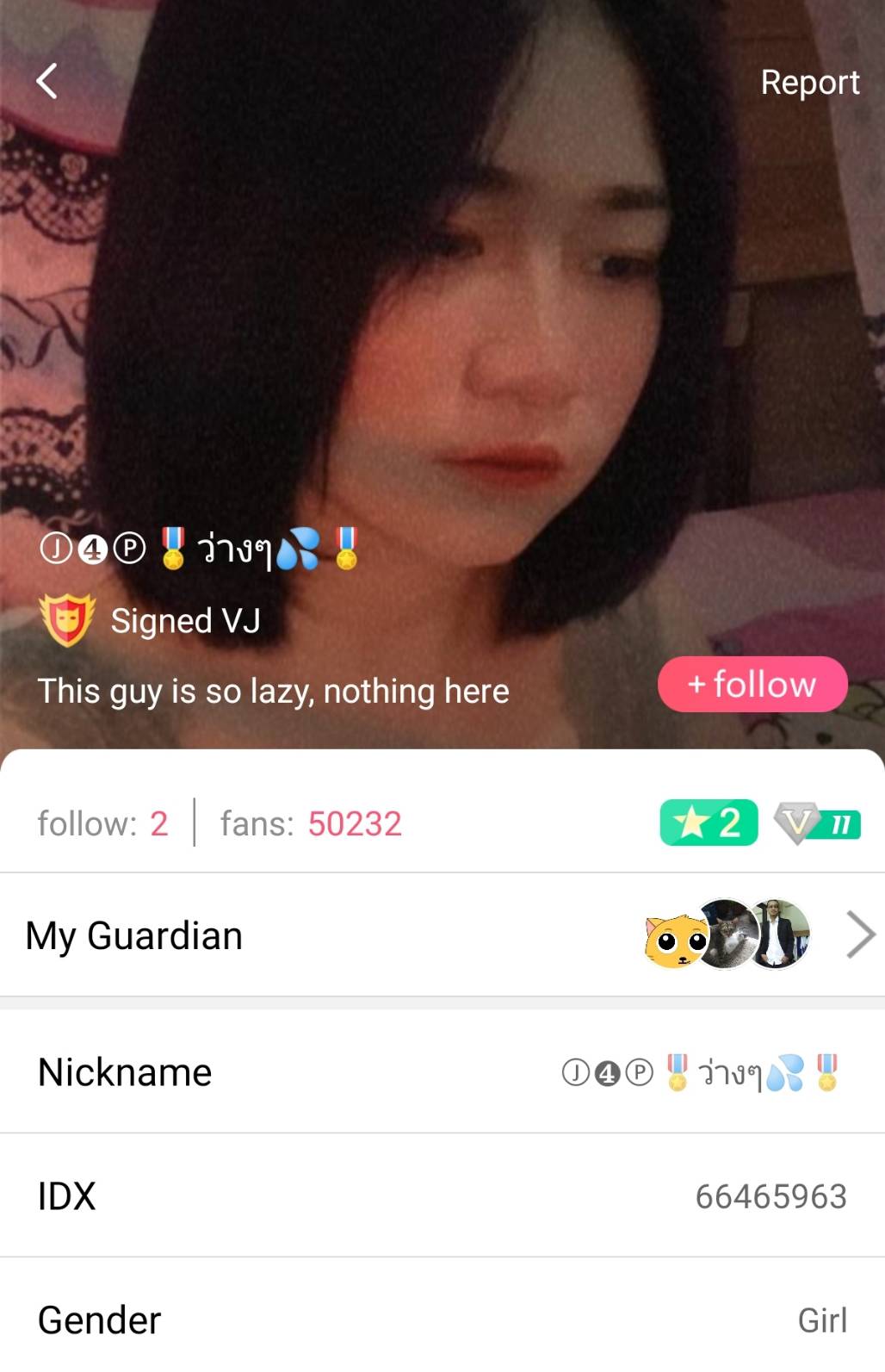885x1372 pixels.
Task: View the follow count list
Action: 102,823
